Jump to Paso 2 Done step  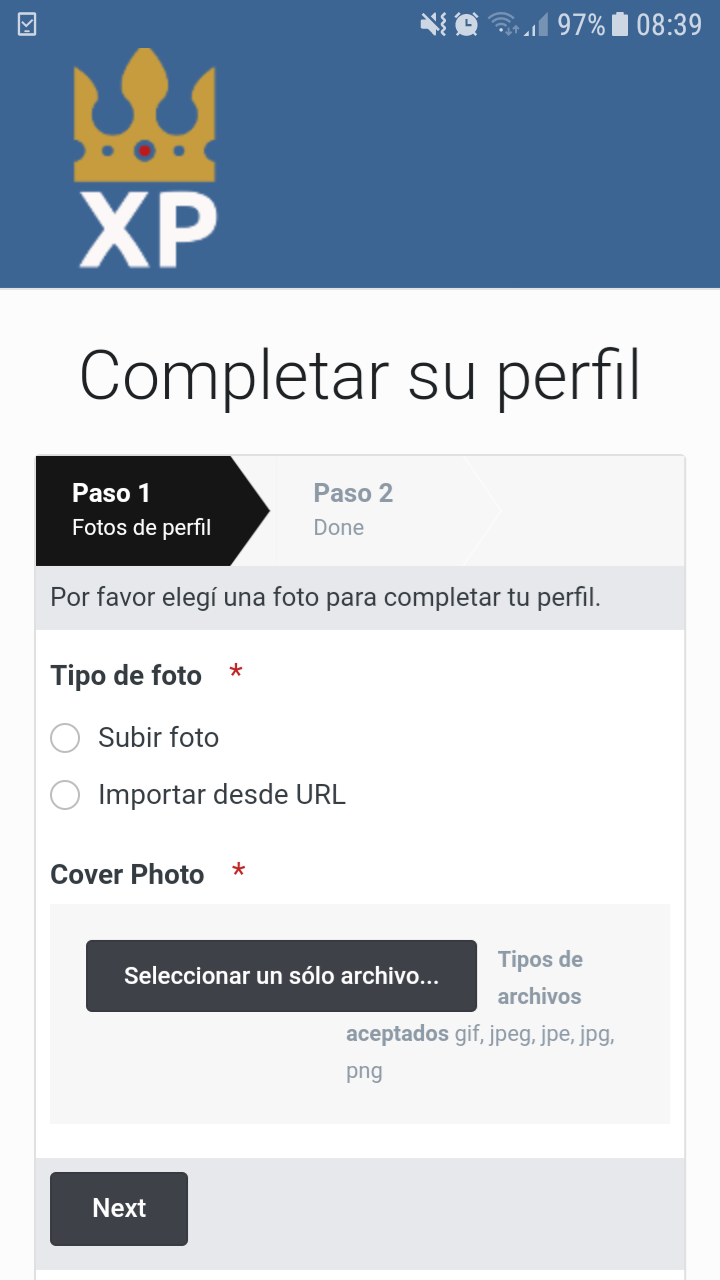point(353,510)
